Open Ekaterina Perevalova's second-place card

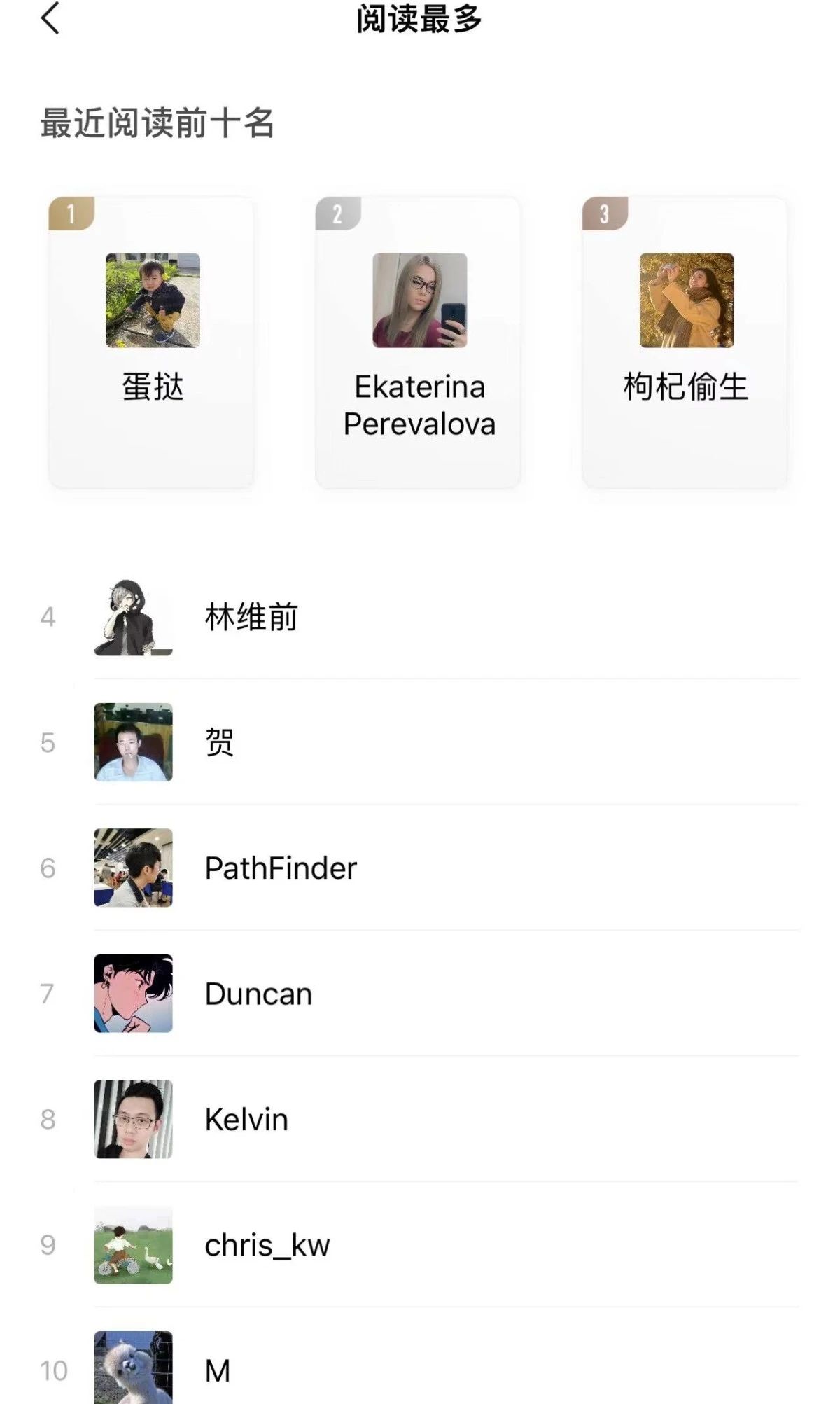tap(419, 342)
